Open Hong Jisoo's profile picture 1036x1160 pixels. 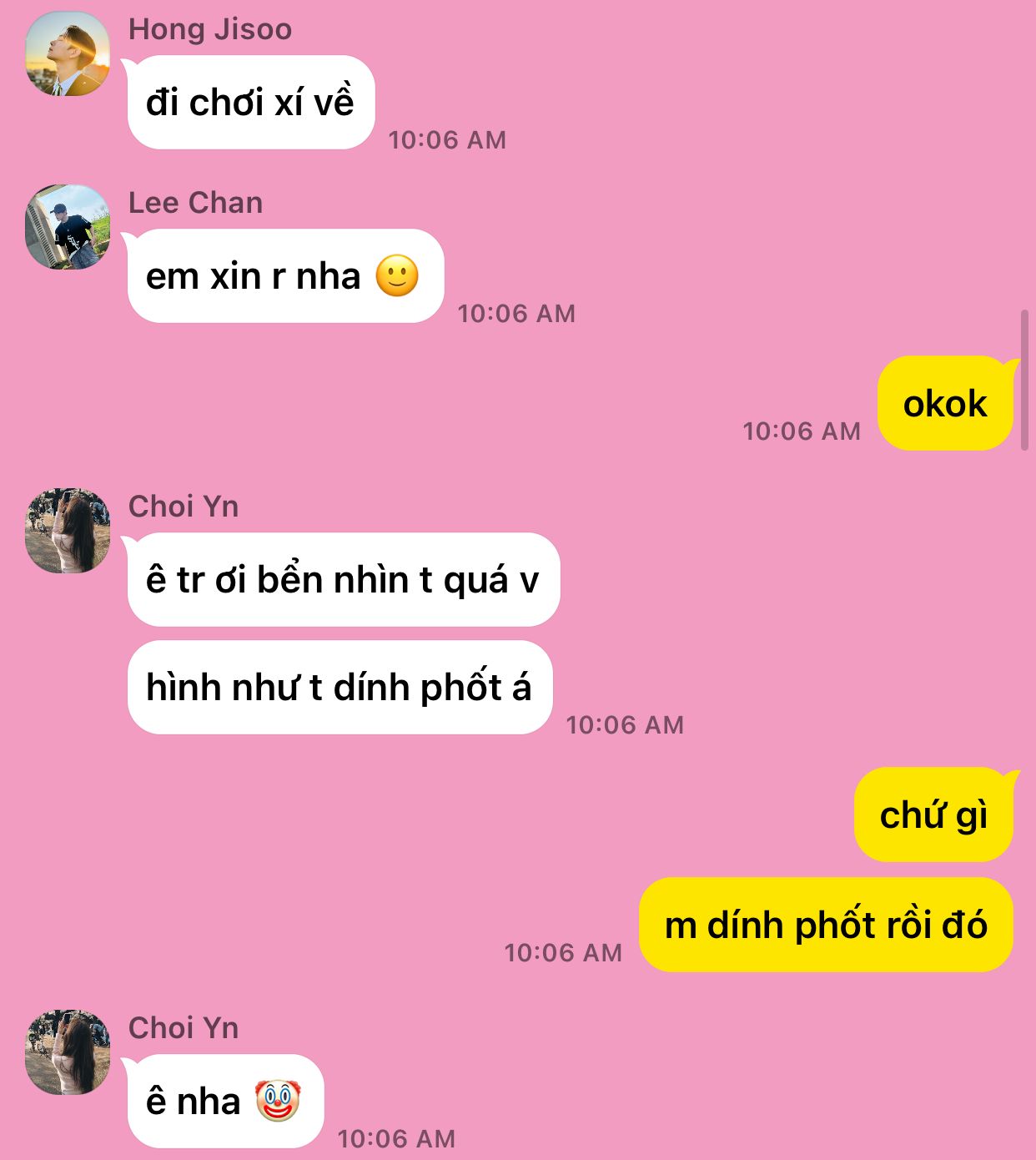[x=68, y=53]
